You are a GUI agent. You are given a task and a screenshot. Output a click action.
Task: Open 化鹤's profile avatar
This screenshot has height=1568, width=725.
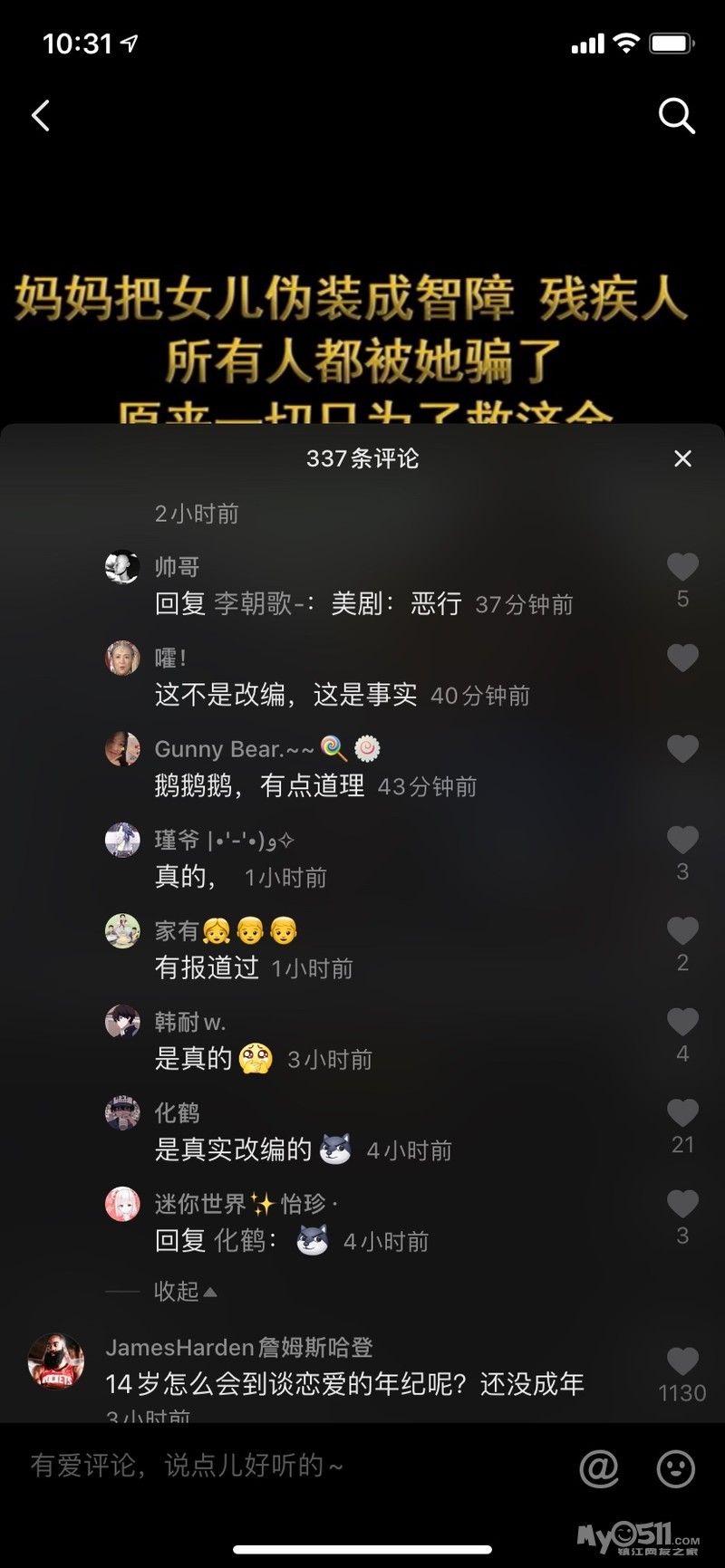click(x=122, y=1113)
